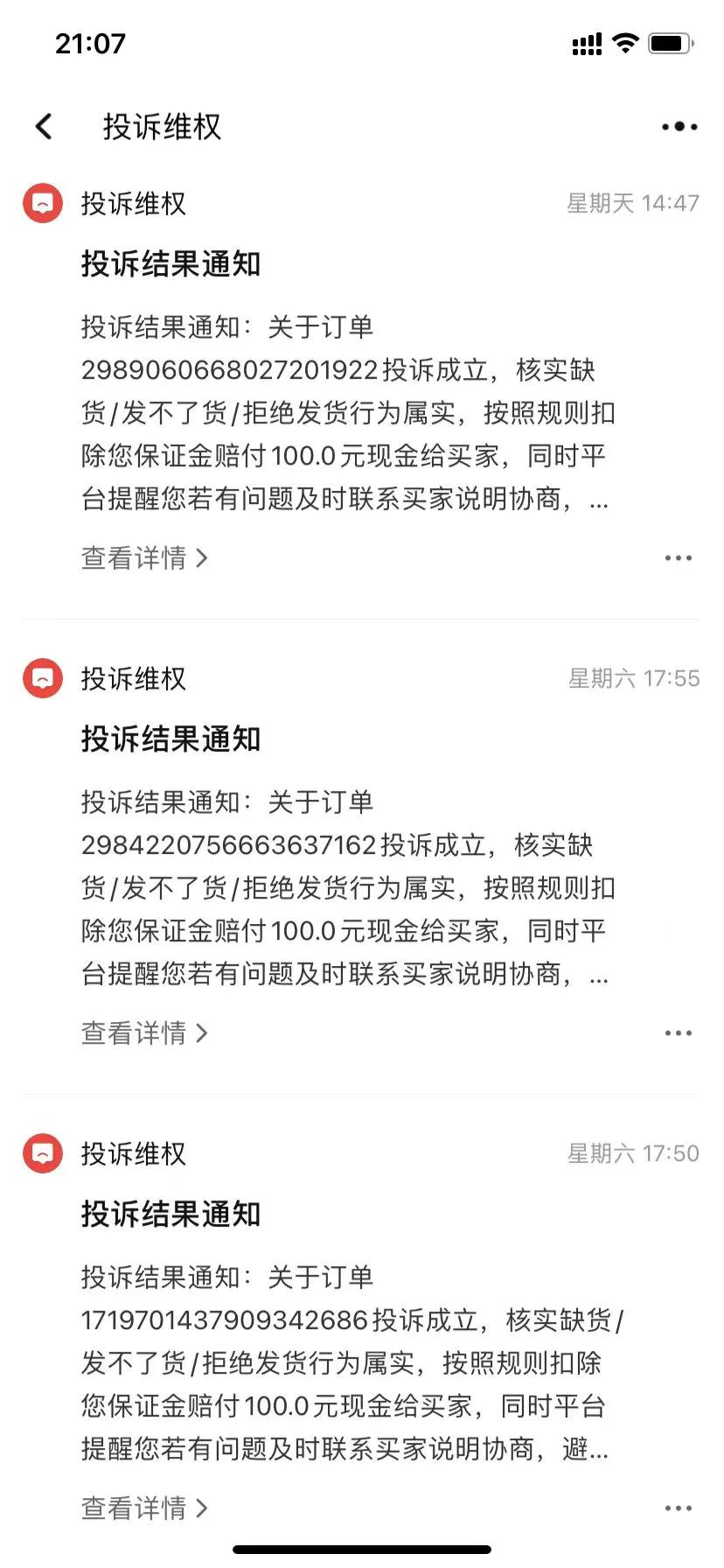Image resolution: width=724 pixels, height=1568 pixels.
Task: Select the 投诉维权 page title
Action: point(161,127)
